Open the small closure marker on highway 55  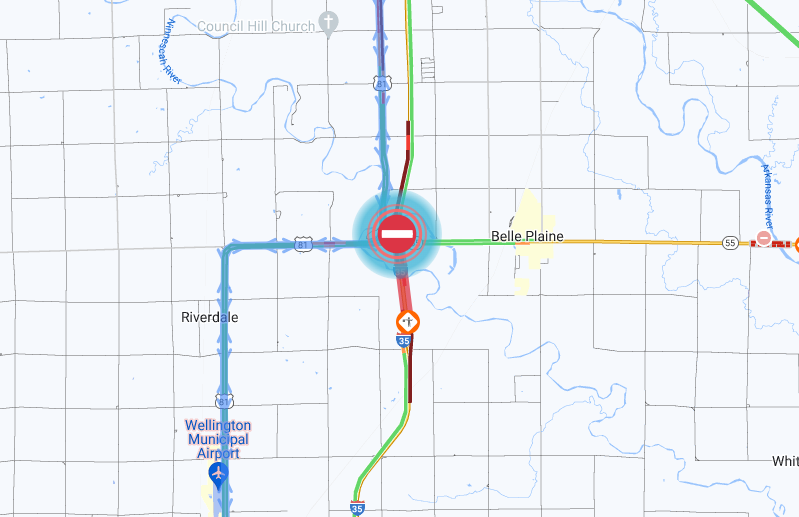764,239
